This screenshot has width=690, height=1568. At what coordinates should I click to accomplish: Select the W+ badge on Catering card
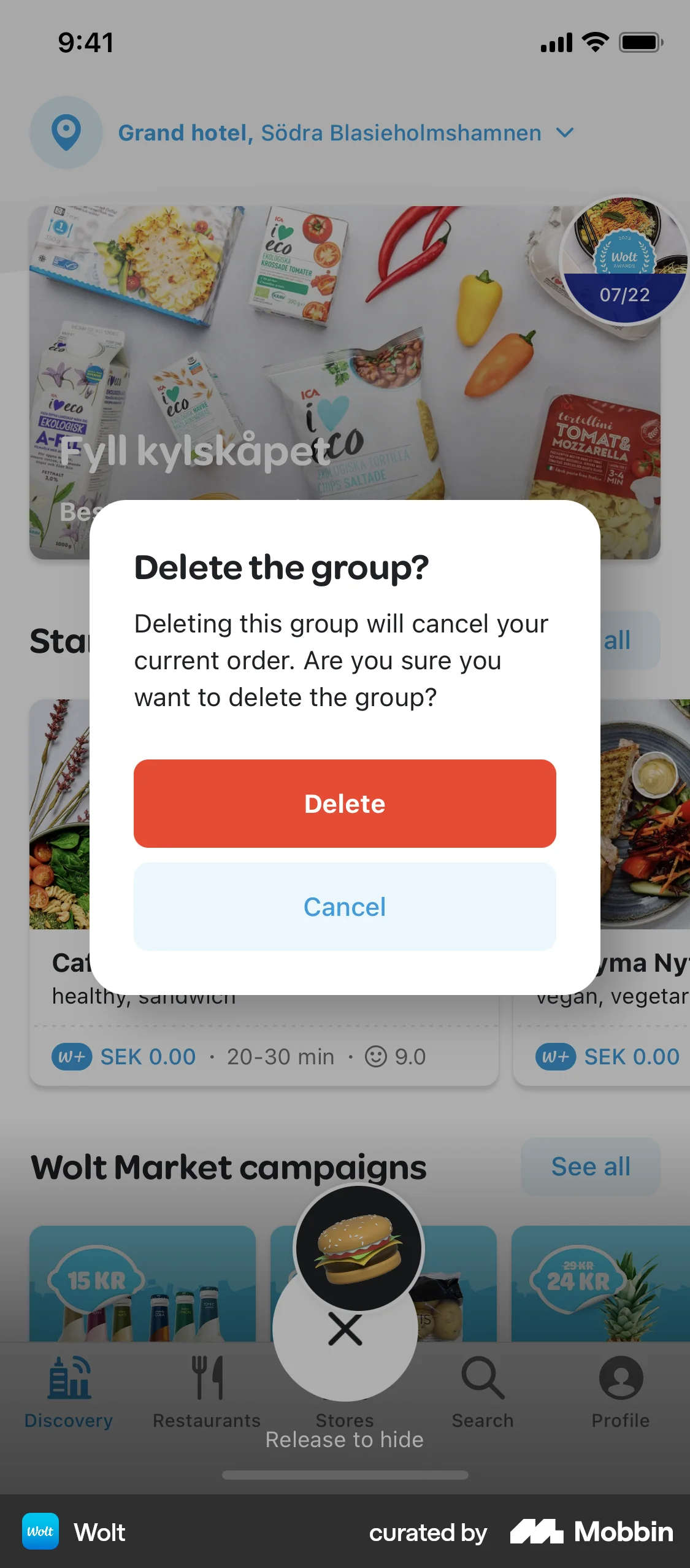[x=72, y=1056]
